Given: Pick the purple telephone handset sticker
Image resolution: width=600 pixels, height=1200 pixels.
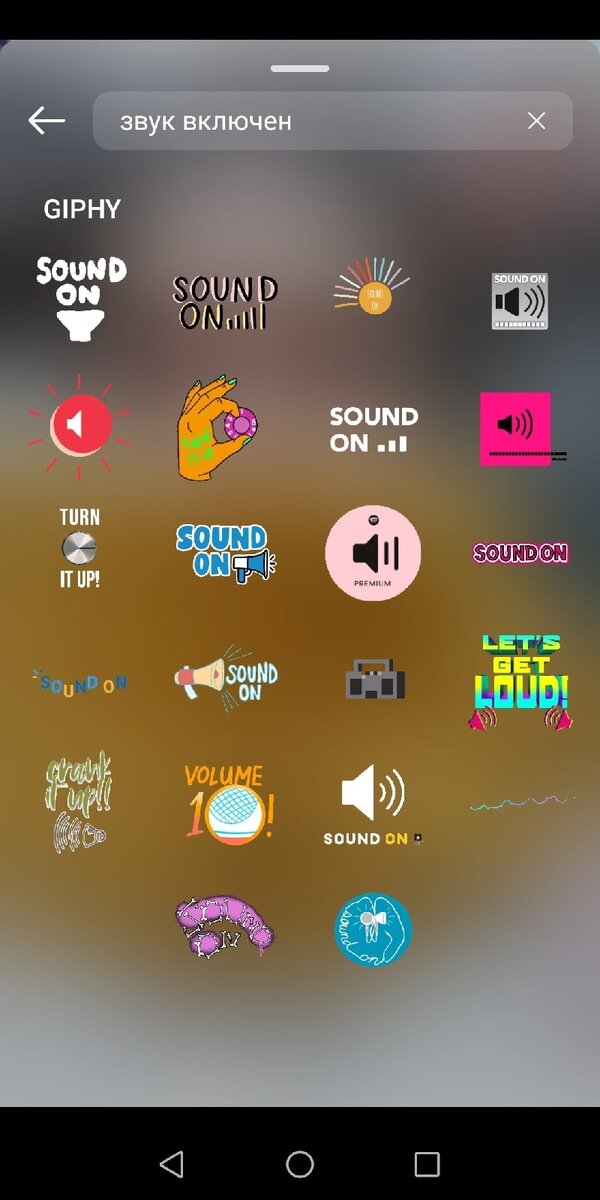Looking at the screenshot, I should pyautogui.click(x=225, y=925).
